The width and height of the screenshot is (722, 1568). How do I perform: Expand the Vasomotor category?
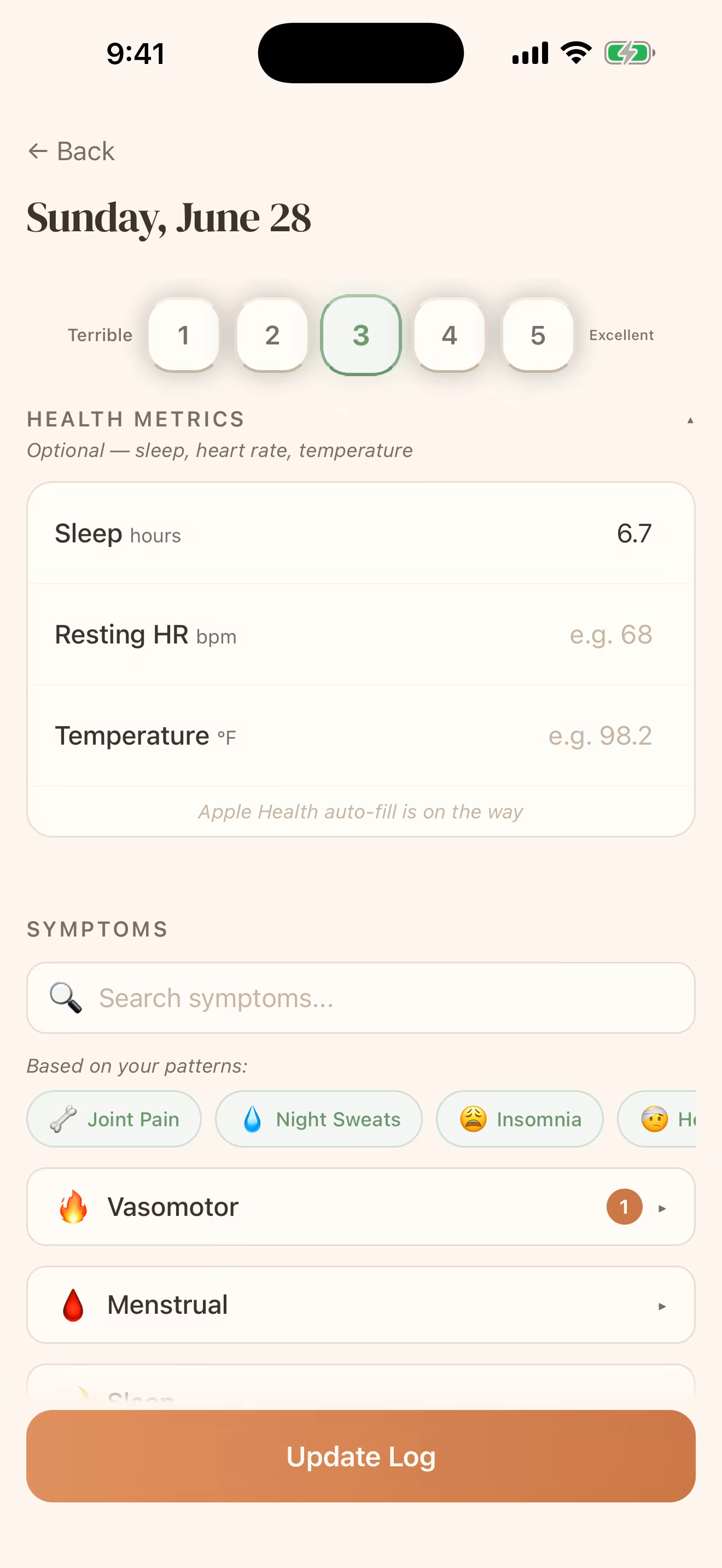coord(360,1207)
